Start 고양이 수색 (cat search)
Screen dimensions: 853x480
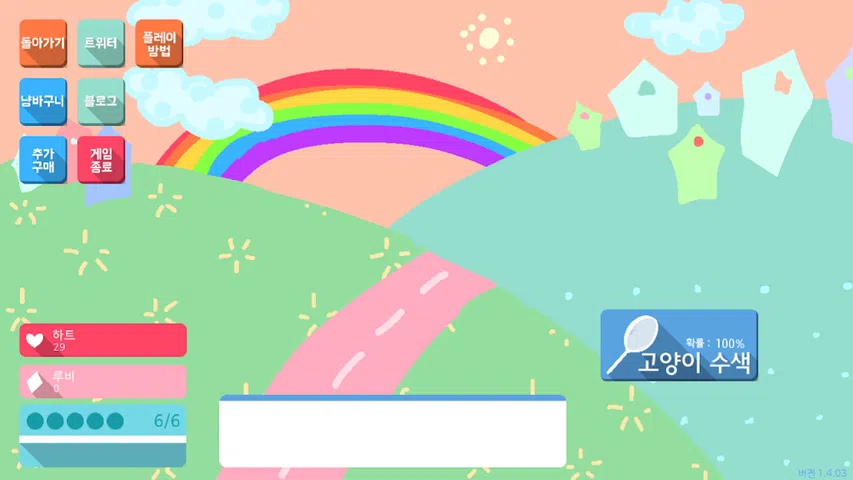tap(679, 346)
